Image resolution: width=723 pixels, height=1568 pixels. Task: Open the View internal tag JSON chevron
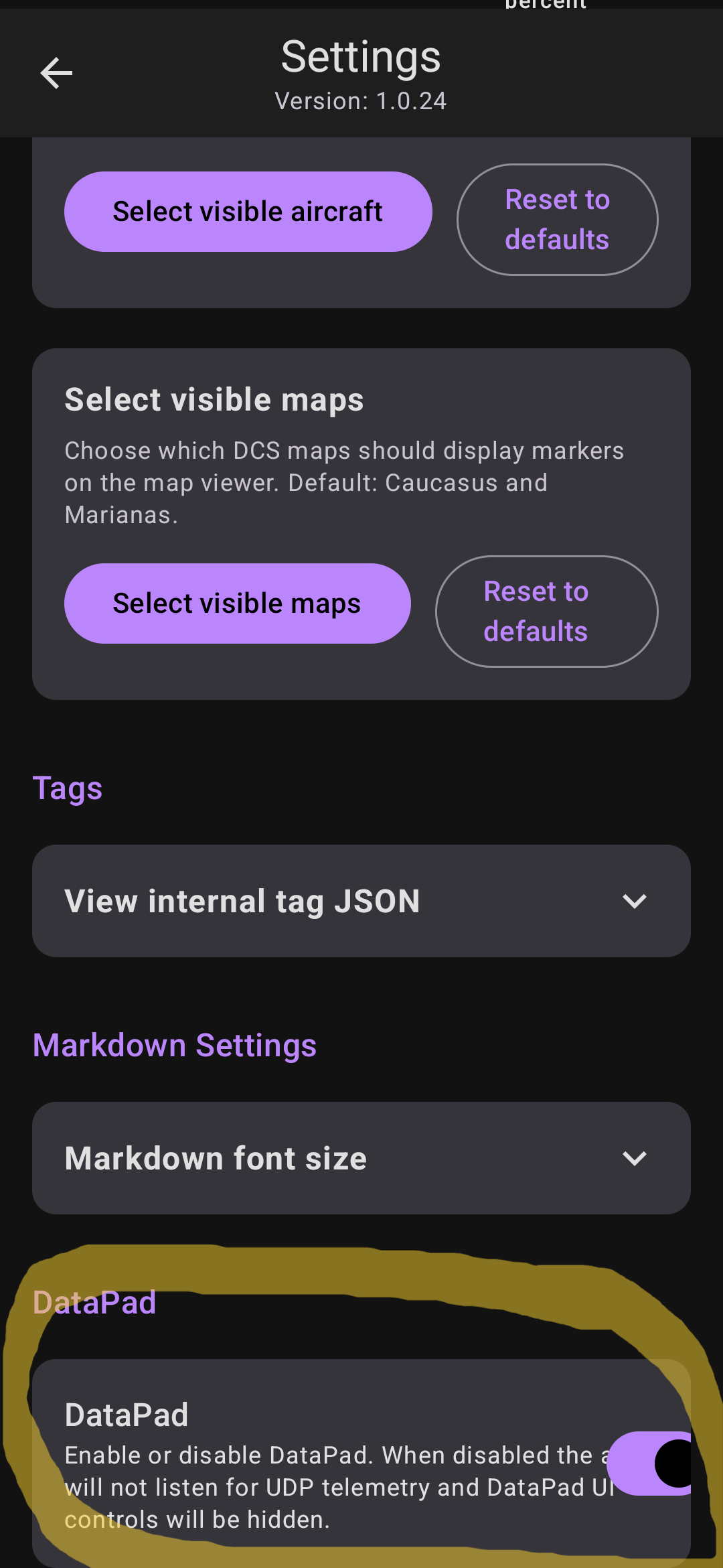coord(635,900)
